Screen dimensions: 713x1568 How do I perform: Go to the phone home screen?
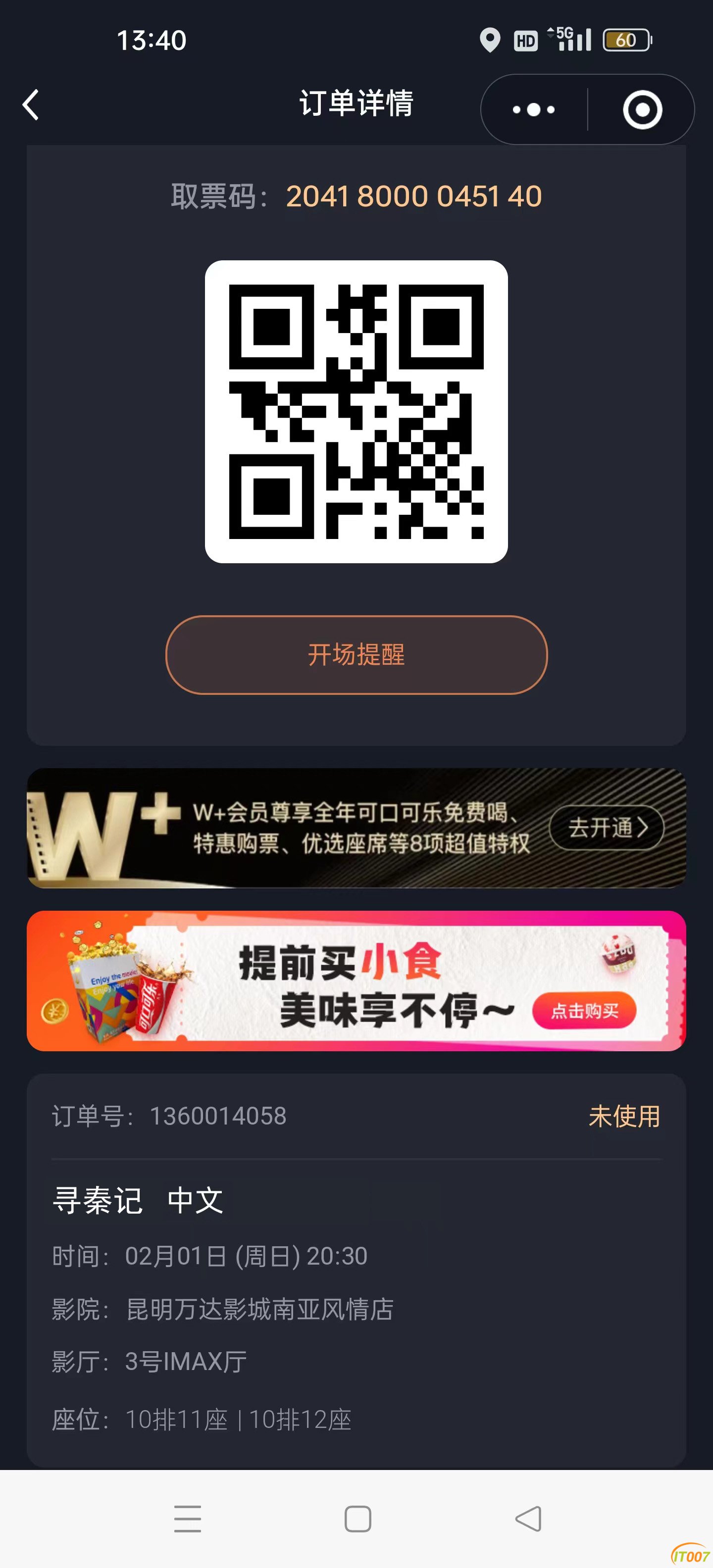357,1519
